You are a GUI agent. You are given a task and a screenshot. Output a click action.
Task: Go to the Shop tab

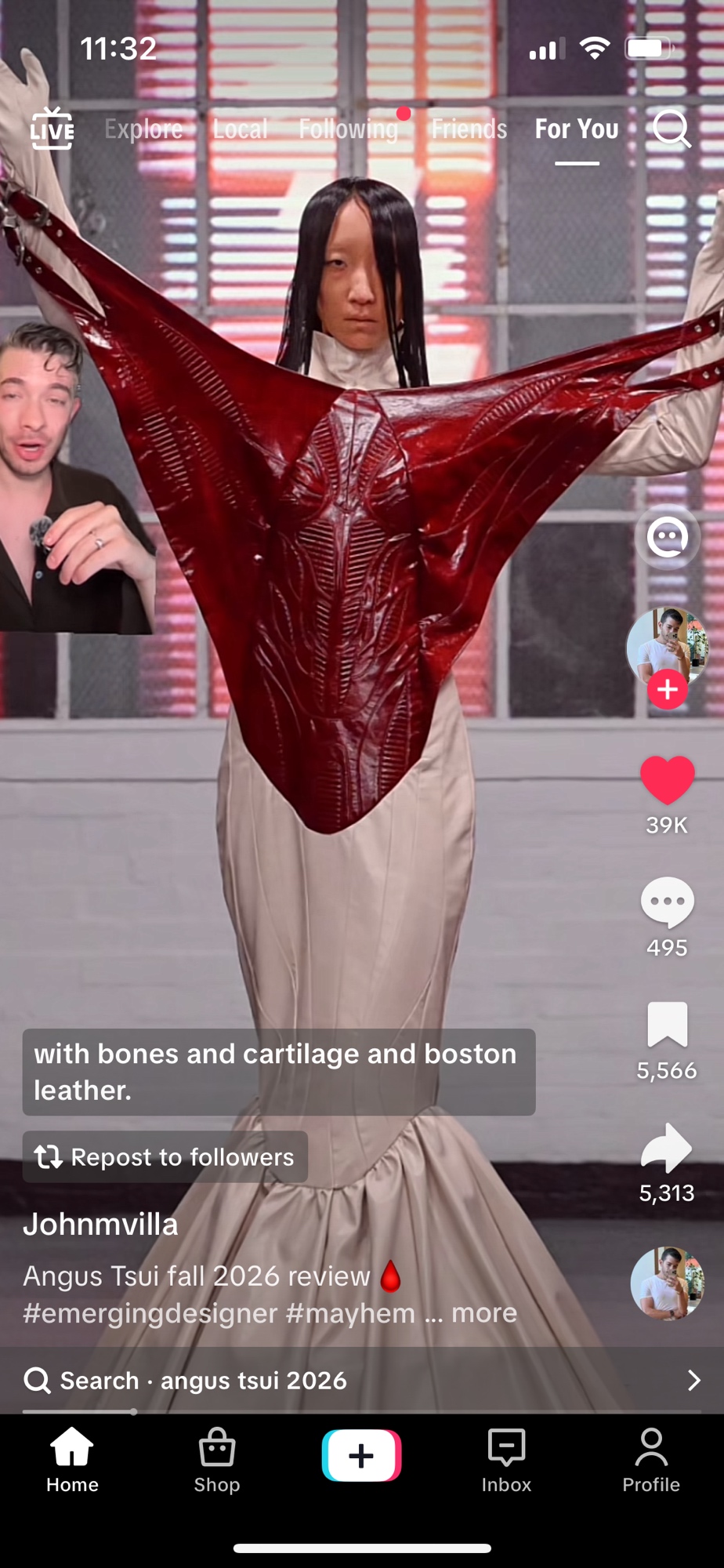pos(217,1460)
